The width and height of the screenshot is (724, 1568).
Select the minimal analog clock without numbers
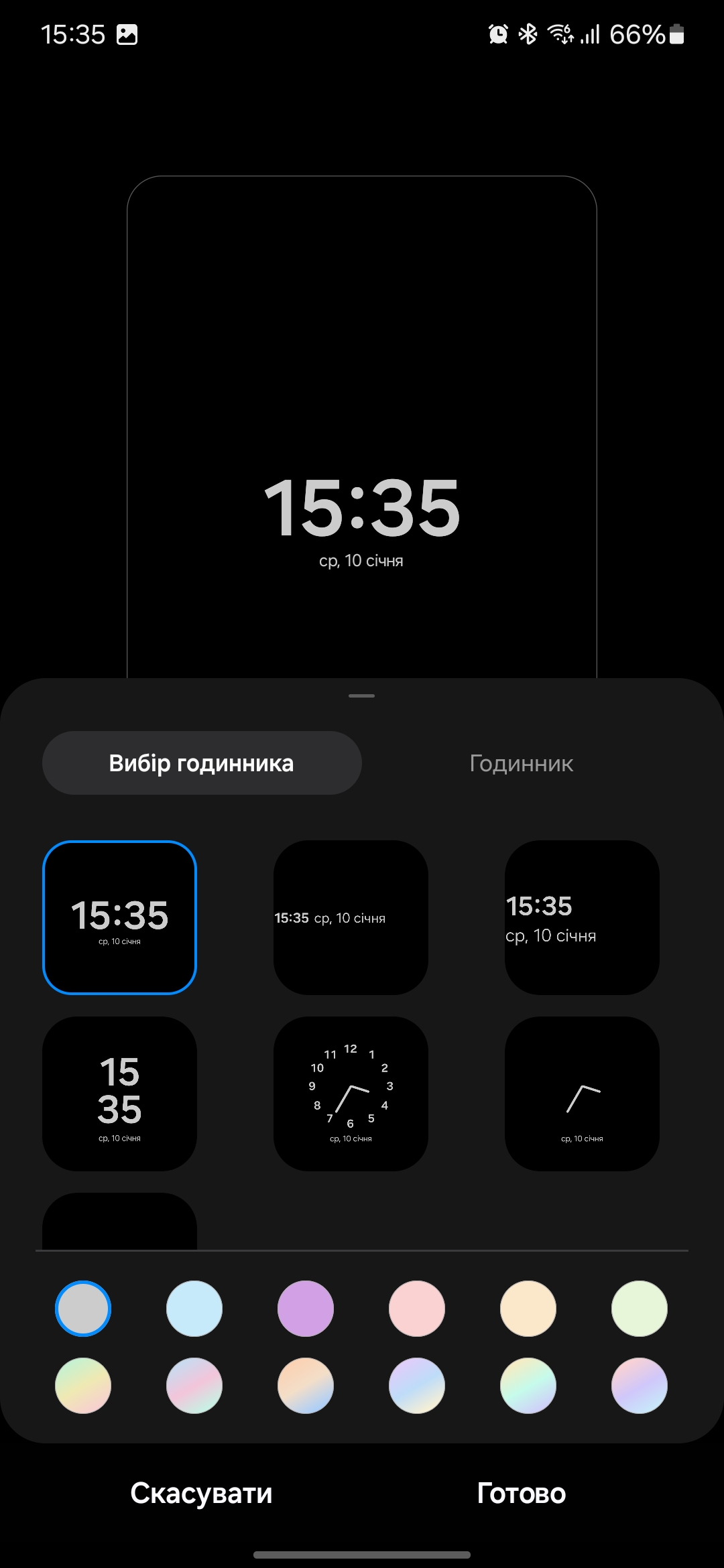(582, 1094)
